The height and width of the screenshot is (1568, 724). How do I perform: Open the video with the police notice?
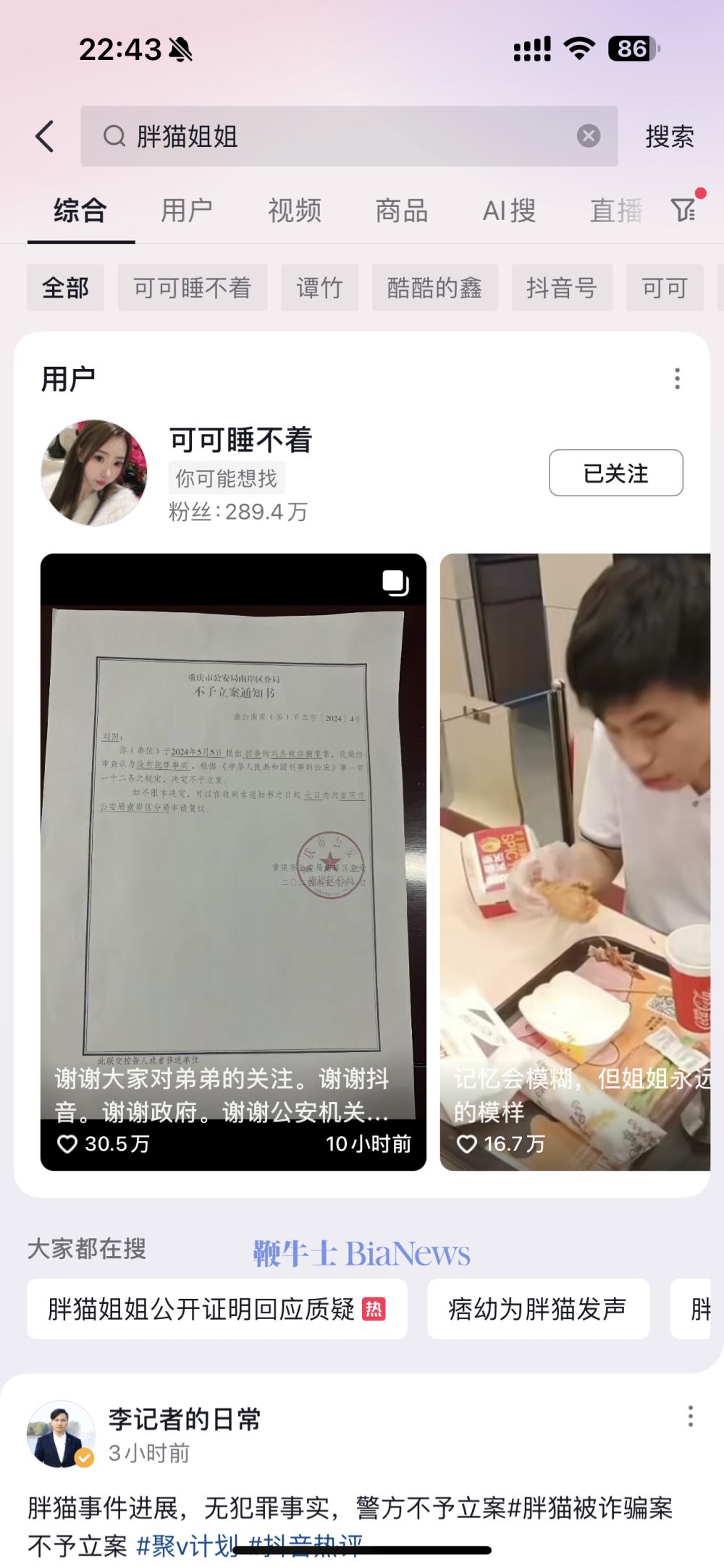tap(233, 861)
